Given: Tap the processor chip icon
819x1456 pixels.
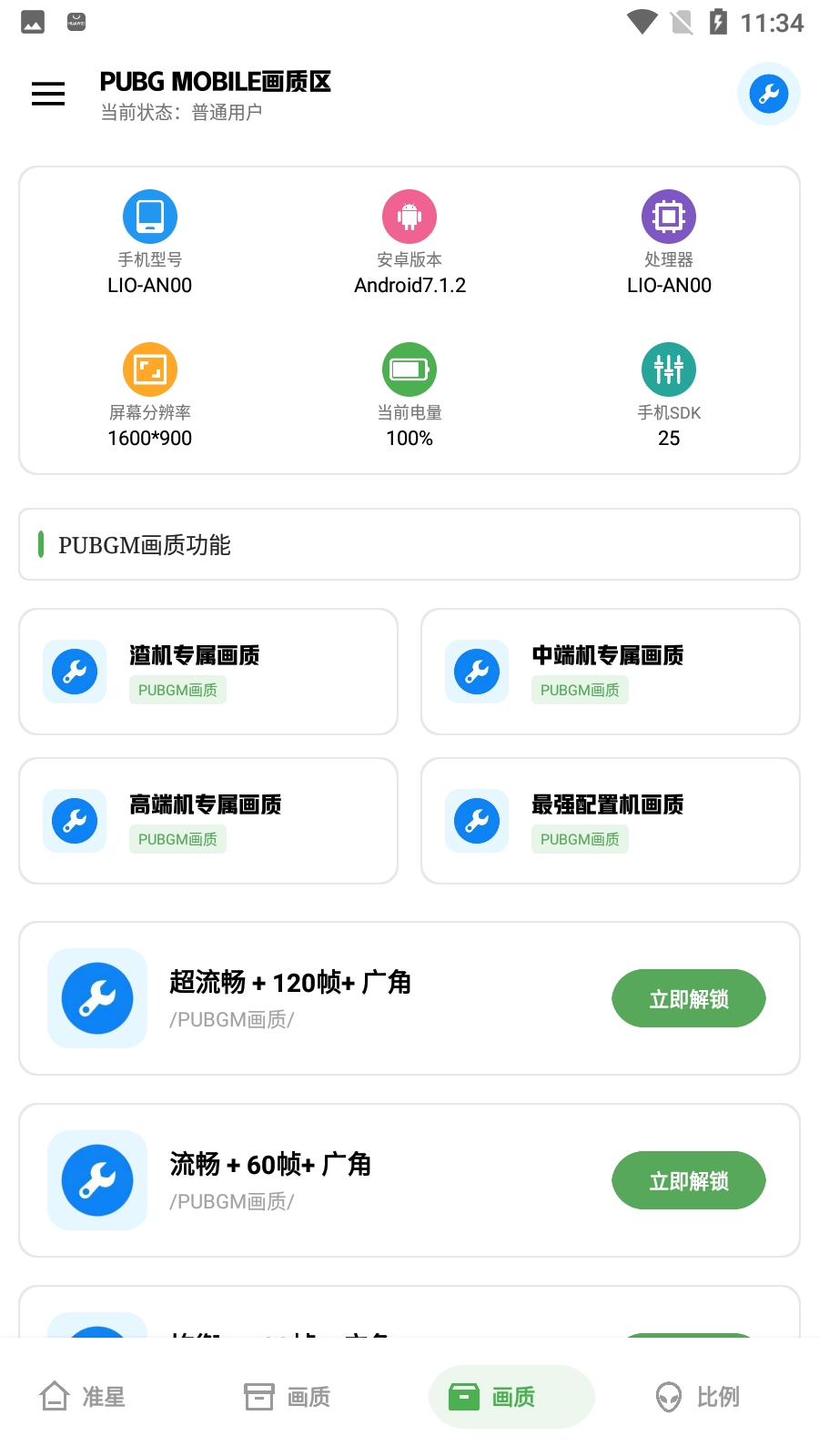Looking at the screenshot, I should coord(668,217).
